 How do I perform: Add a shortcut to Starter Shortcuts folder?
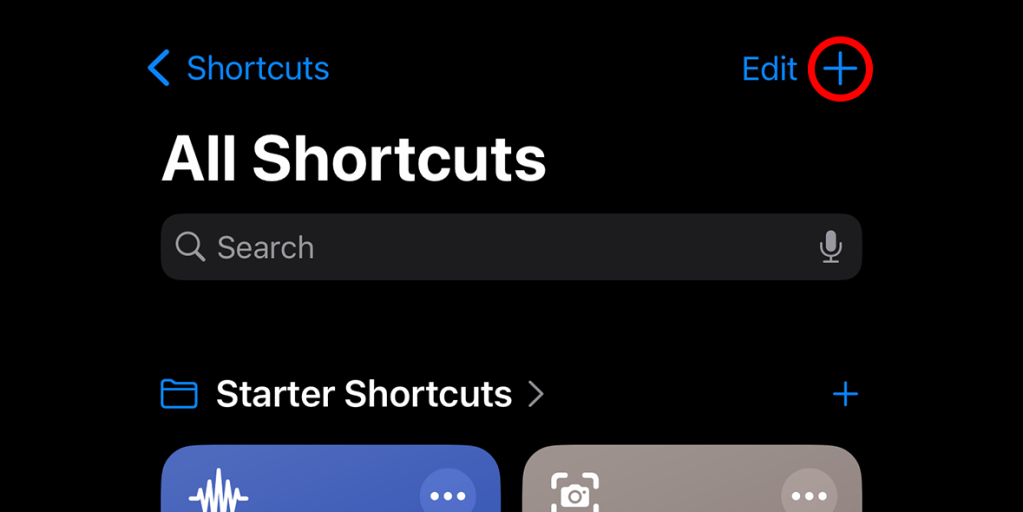[x=845, y=394]
